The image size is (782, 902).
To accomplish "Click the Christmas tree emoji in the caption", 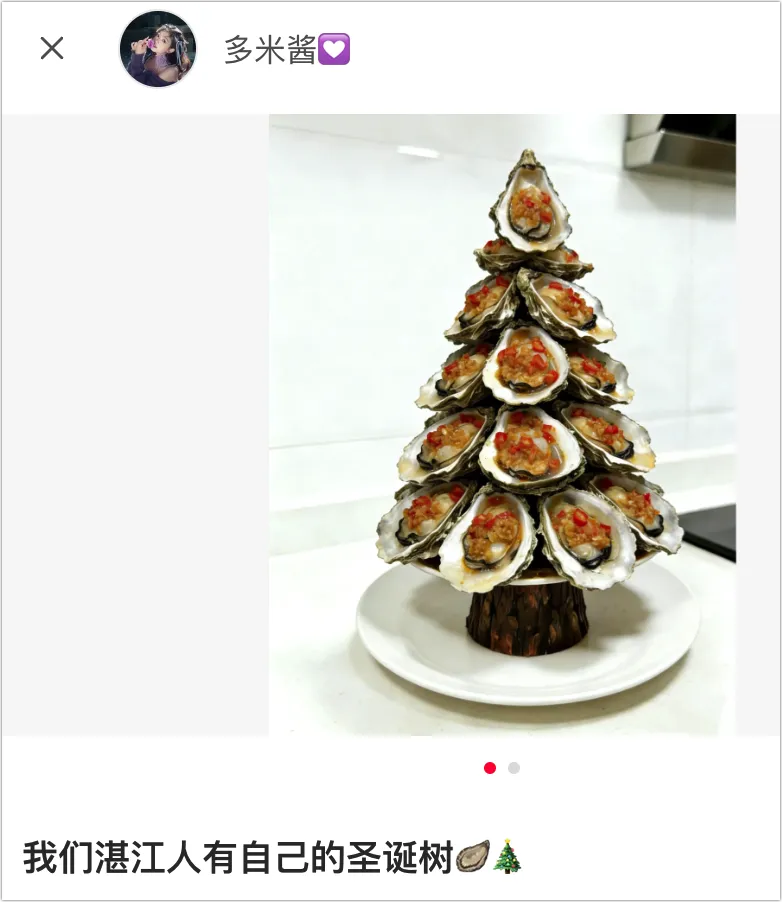I will pyautogui.click(x=505, y=858).
